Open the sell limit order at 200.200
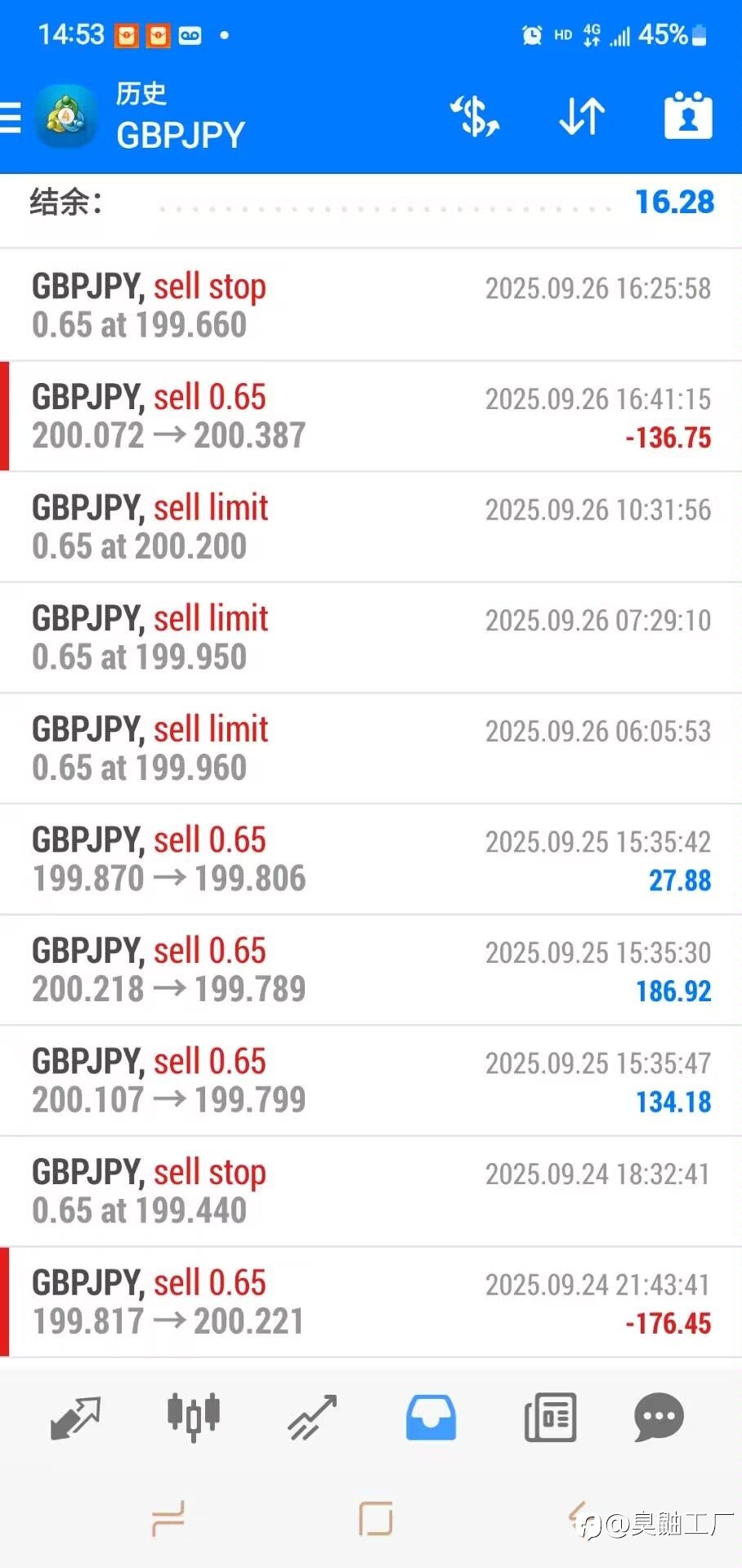Viewport: 742px width, 1568px height. (x=371, y=527)
